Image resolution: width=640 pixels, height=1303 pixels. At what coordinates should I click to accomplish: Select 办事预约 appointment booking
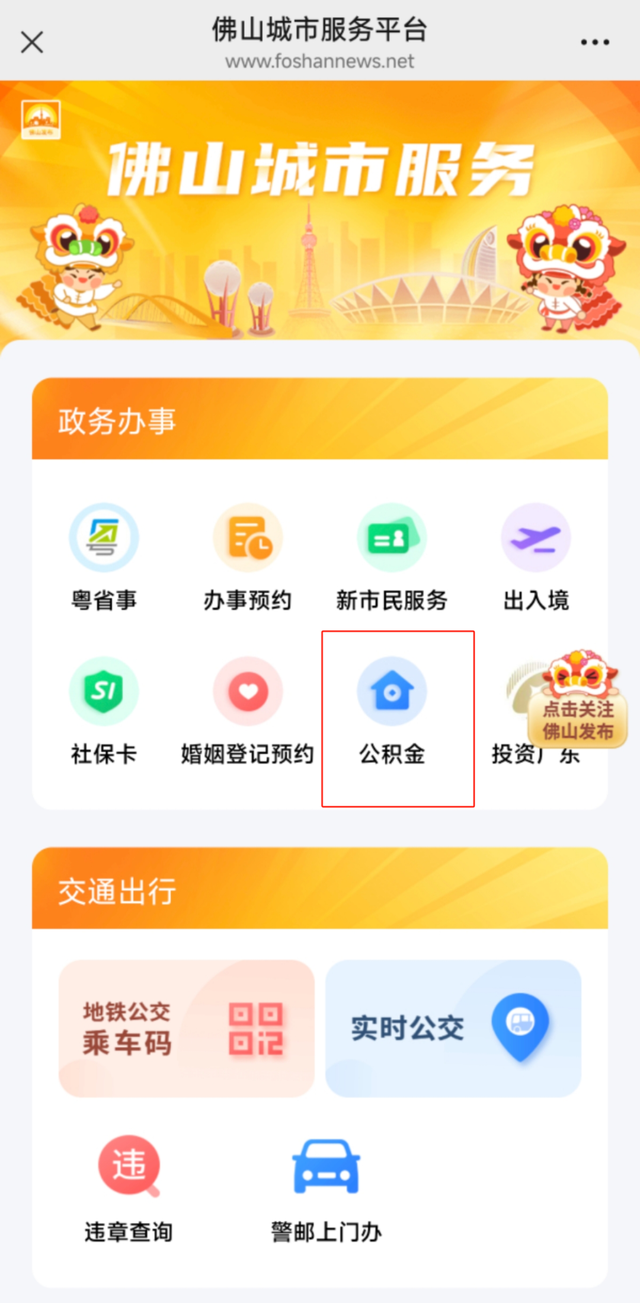pyautogui.click(x=248, y=558)
